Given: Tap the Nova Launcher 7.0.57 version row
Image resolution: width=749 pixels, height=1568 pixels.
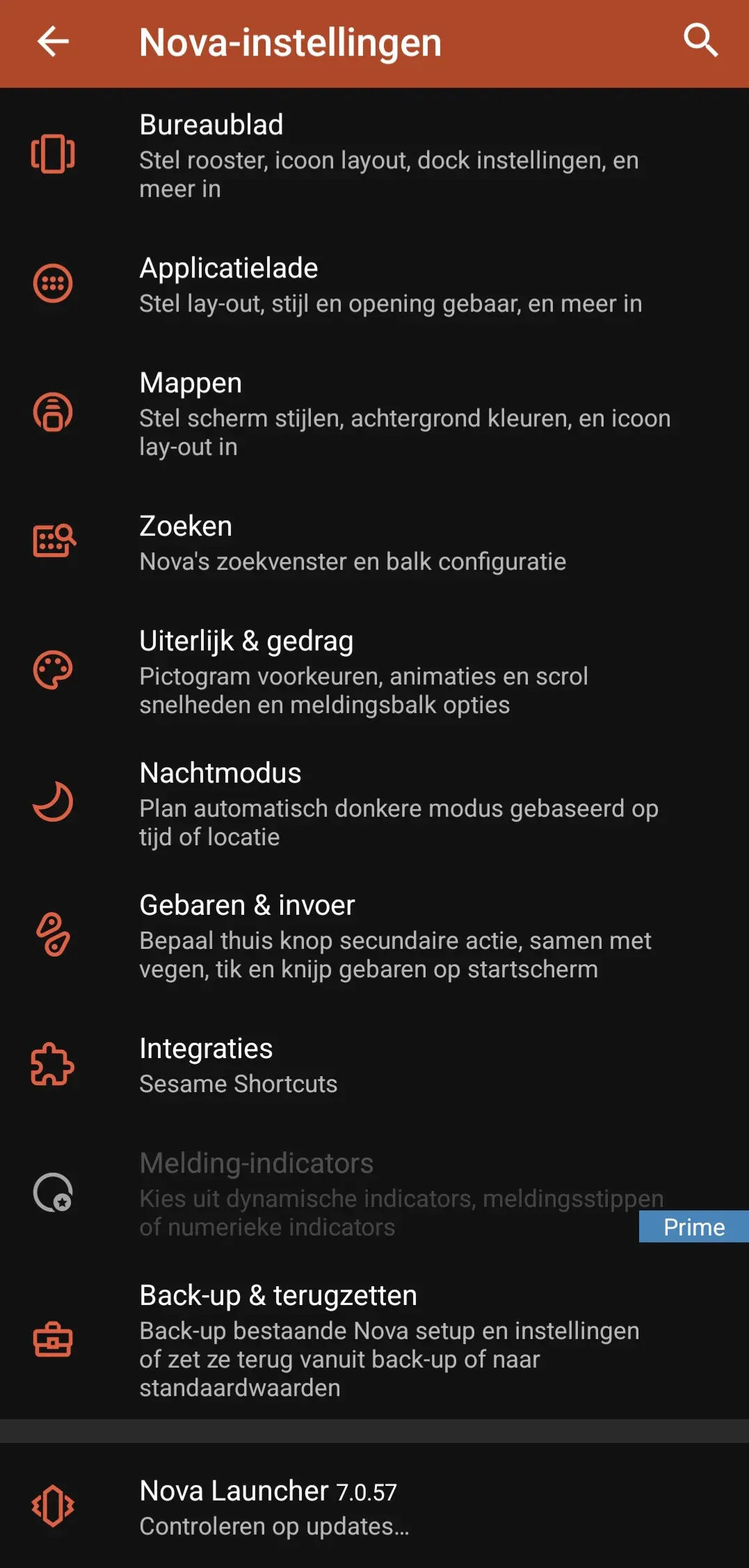Looking at the screenshot, I should coord(374,1507).
